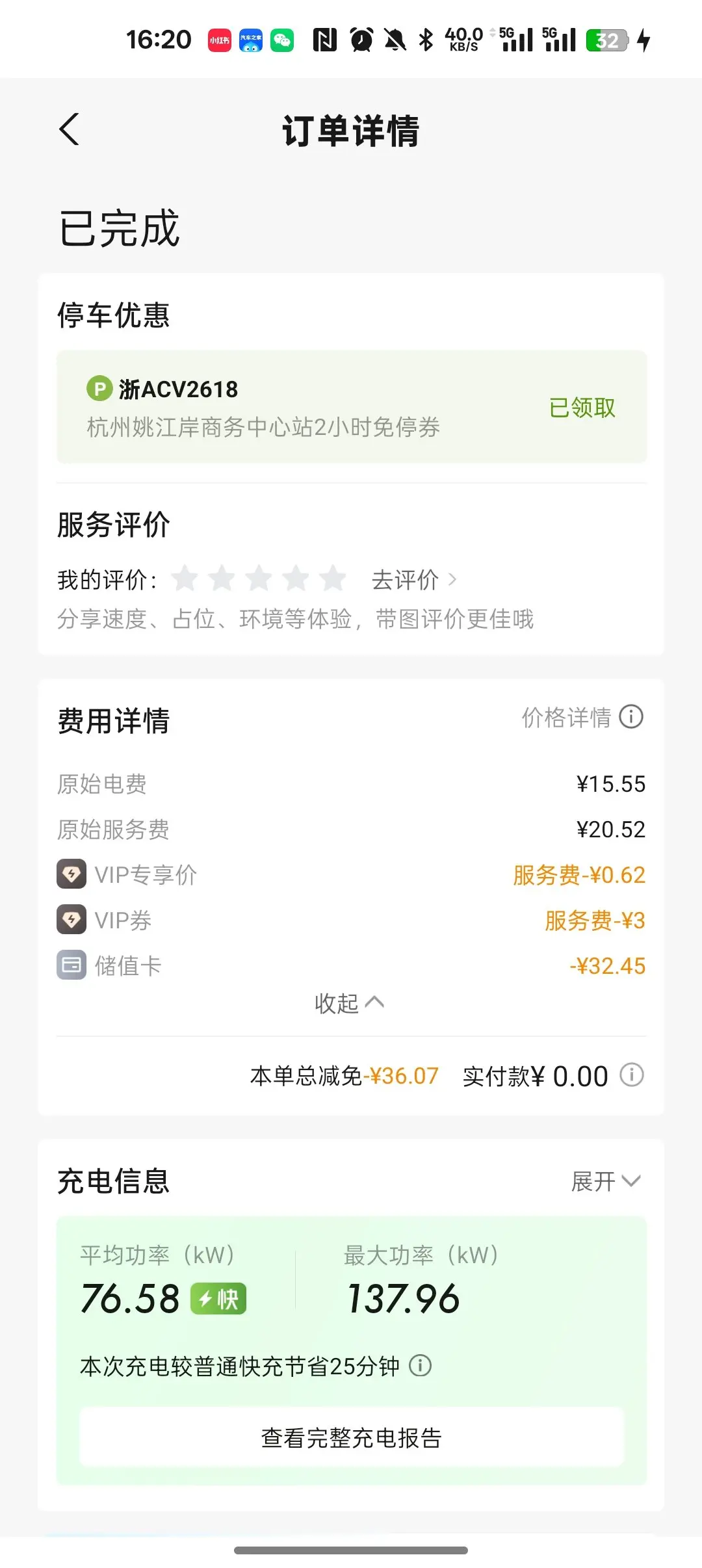View the full report via 查看完整充电报告
Screen dimensions: 702x1568
[352, 1437]
